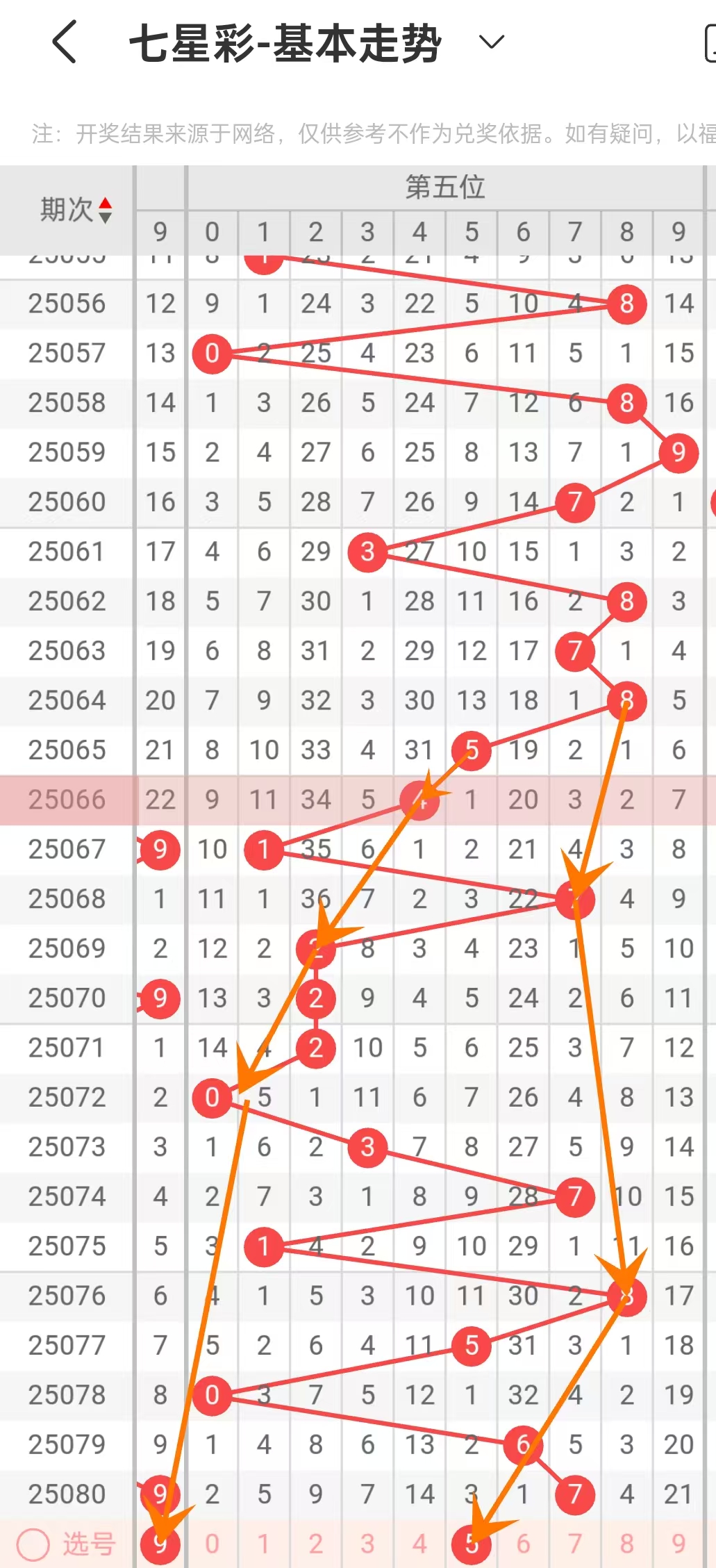Sort by 期次 column arrows
Viewport: 716px width, 1568px height.
pos(106,210)
